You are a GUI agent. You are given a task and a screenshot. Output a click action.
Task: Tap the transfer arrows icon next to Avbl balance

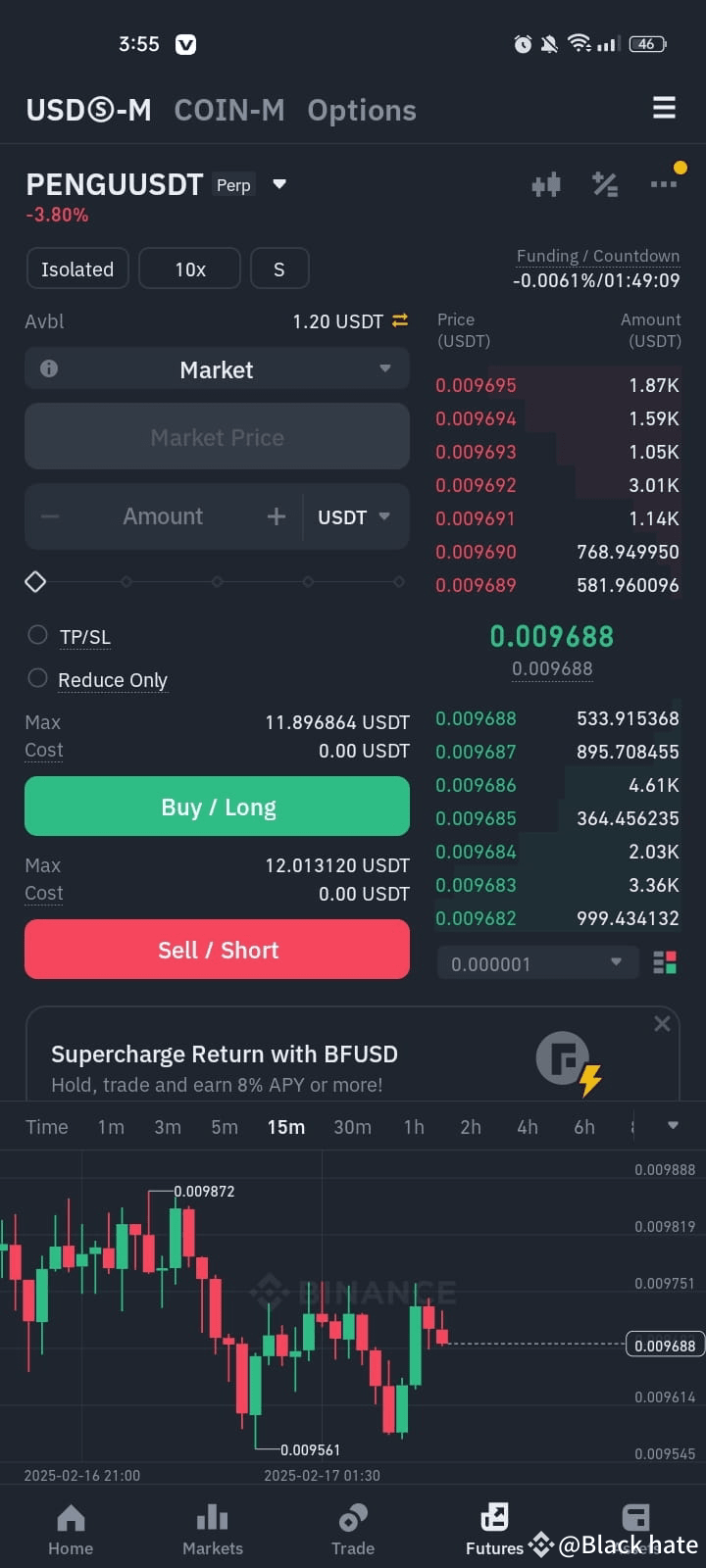coord(399,320)
